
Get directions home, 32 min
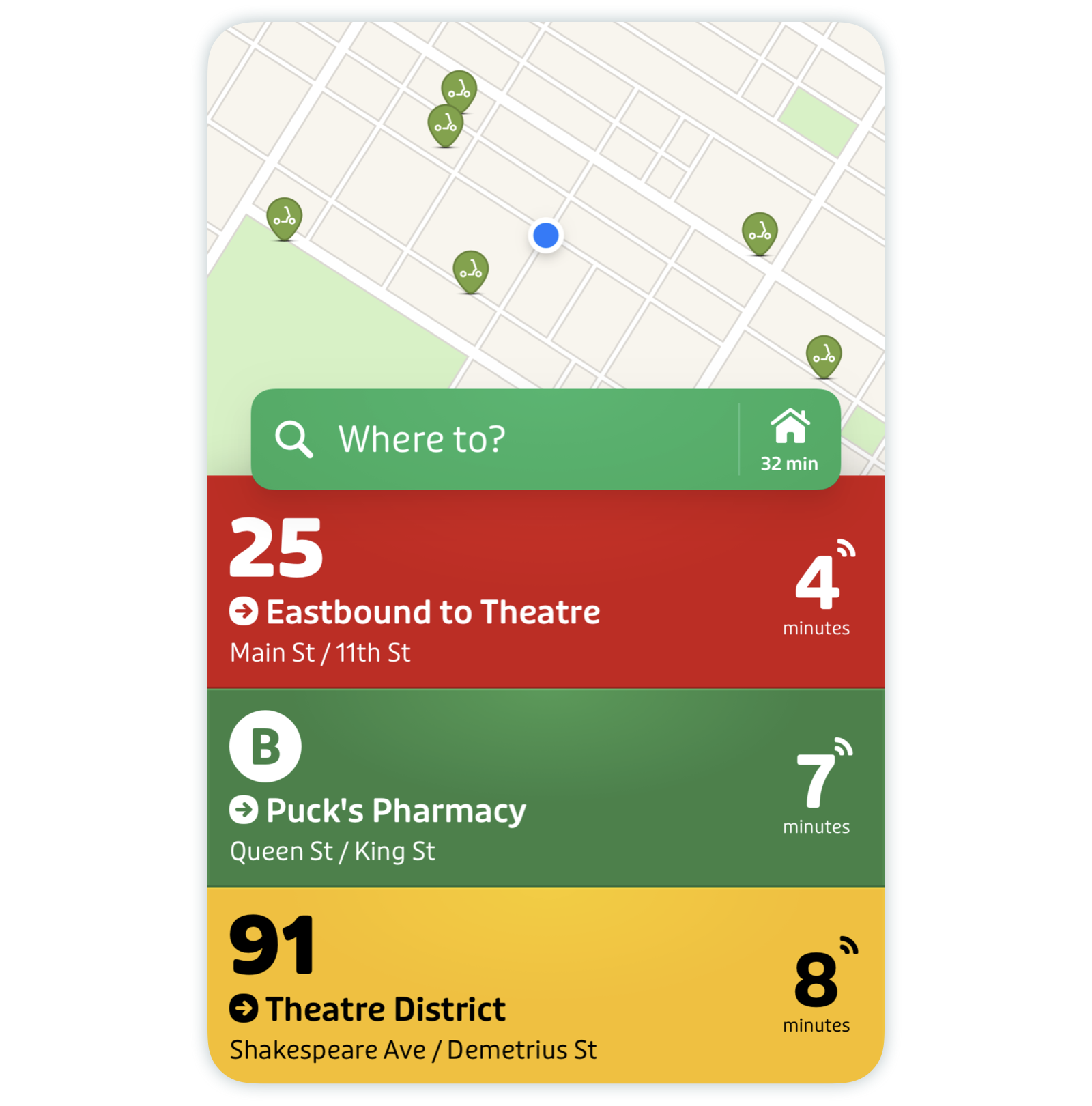789,440
